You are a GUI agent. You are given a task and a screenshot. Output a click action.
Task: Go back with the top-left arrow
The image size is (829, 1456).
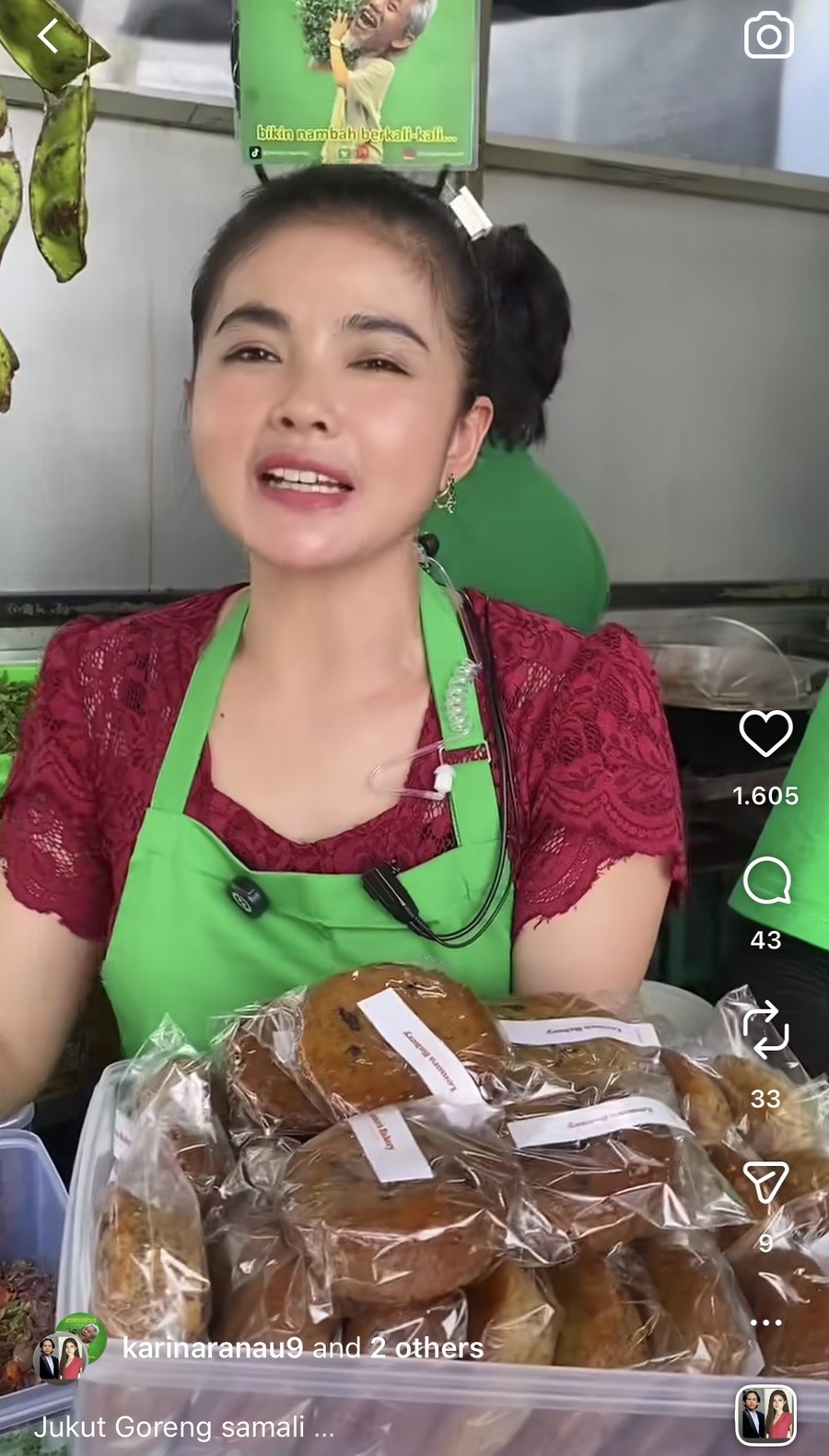coord(48,37)
